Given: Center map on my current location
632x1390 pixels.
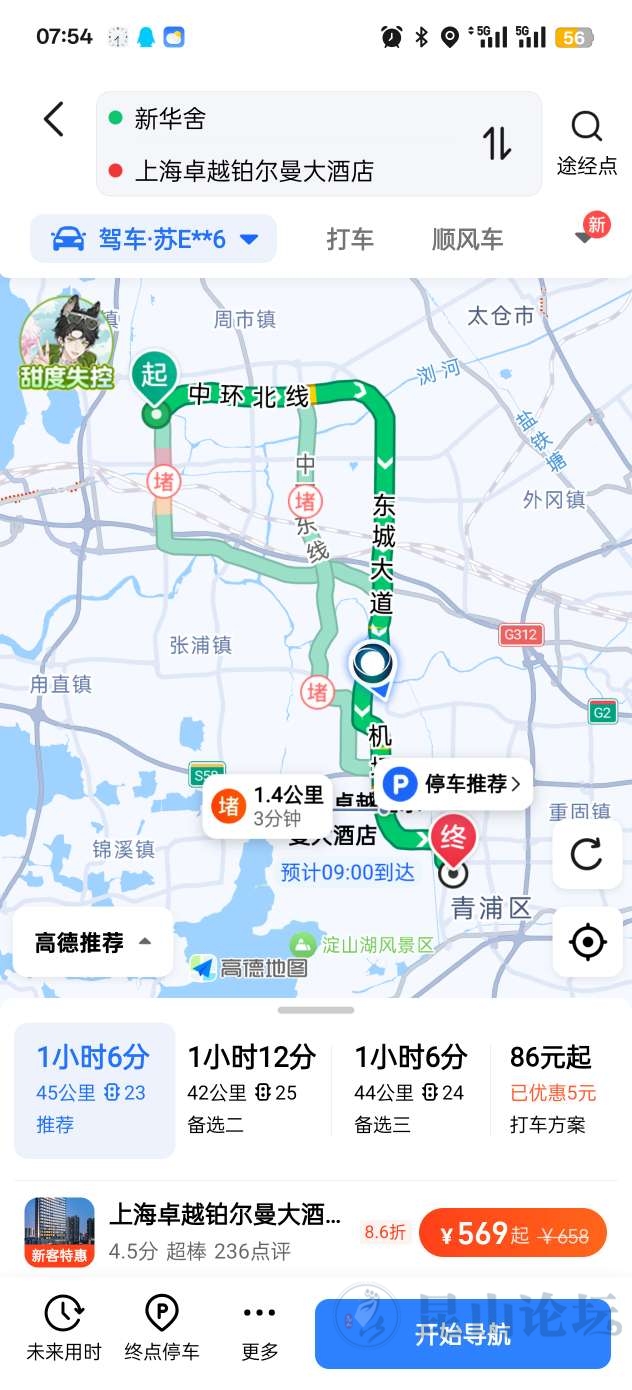Looking at the screenshot, I should 586,942.
